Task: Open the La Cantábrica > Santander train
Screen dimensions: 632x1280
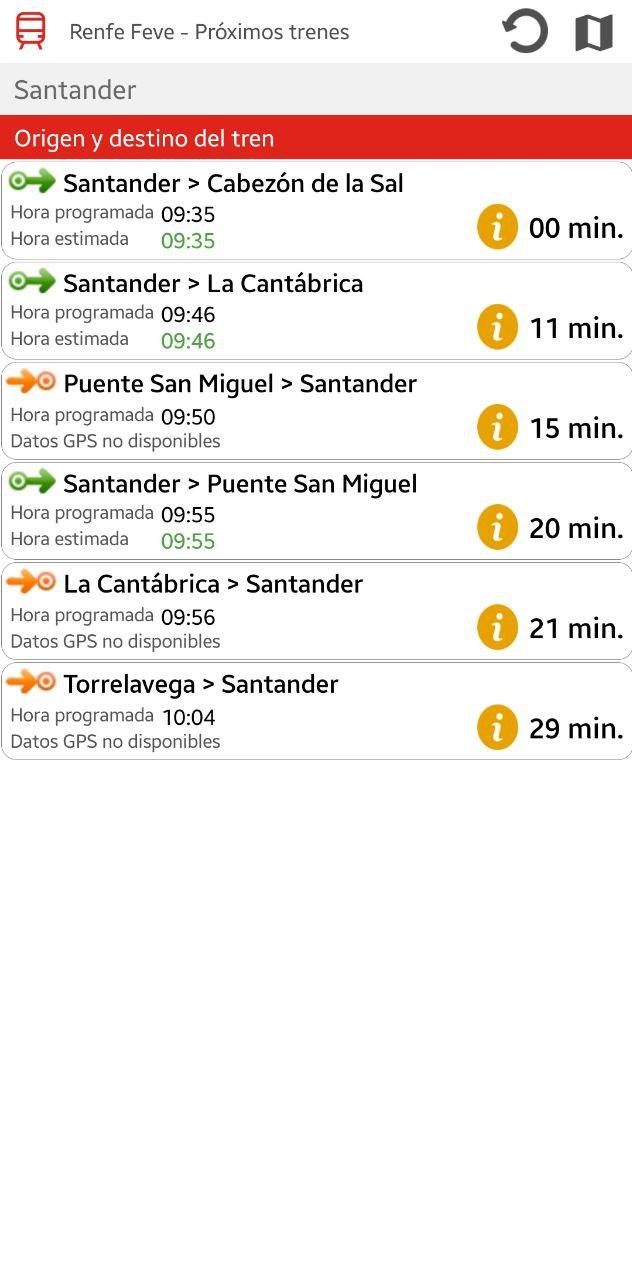Action: [316, 611]
